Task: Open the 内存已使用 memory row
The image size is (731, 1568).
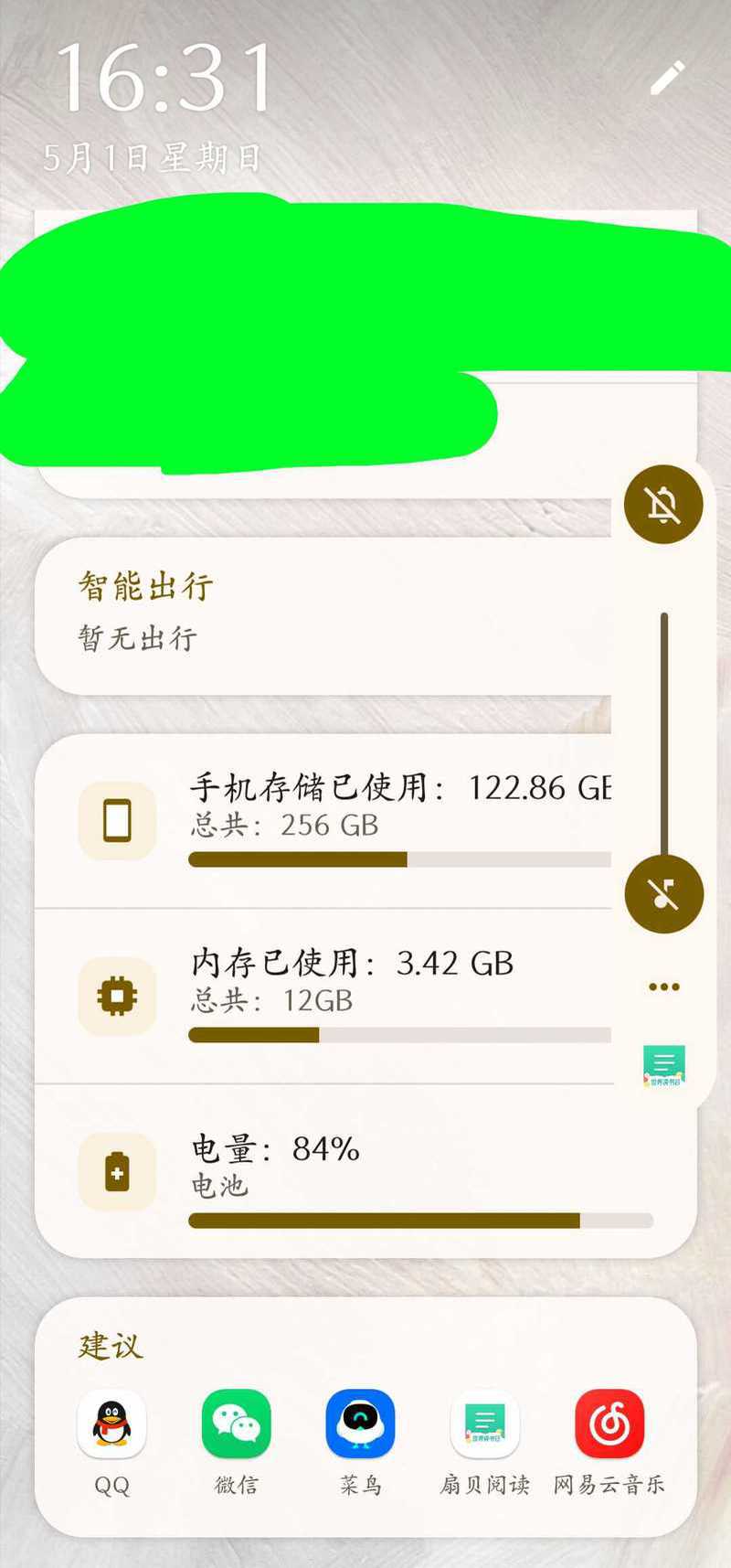Action: pos(323,997)
